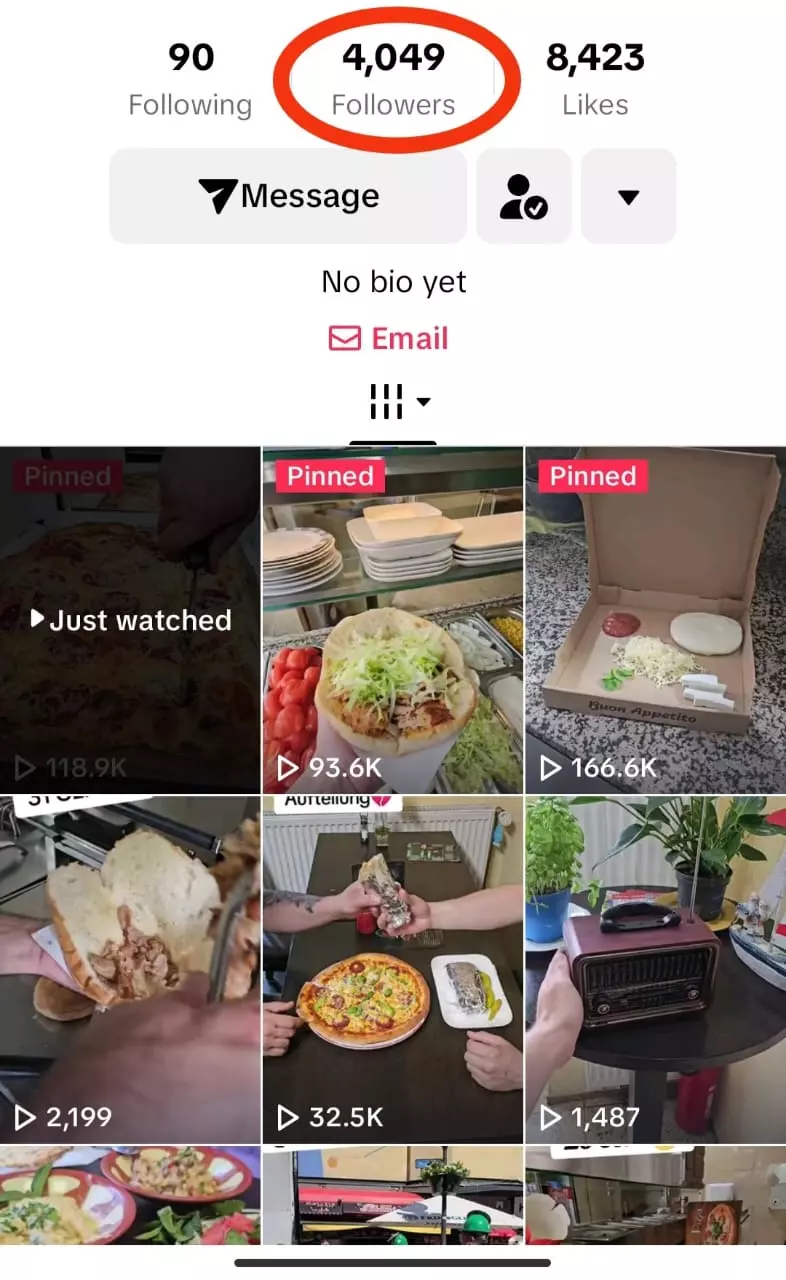
Task: Open the videos grid tab sort dropdown
Action: [399, 402]
